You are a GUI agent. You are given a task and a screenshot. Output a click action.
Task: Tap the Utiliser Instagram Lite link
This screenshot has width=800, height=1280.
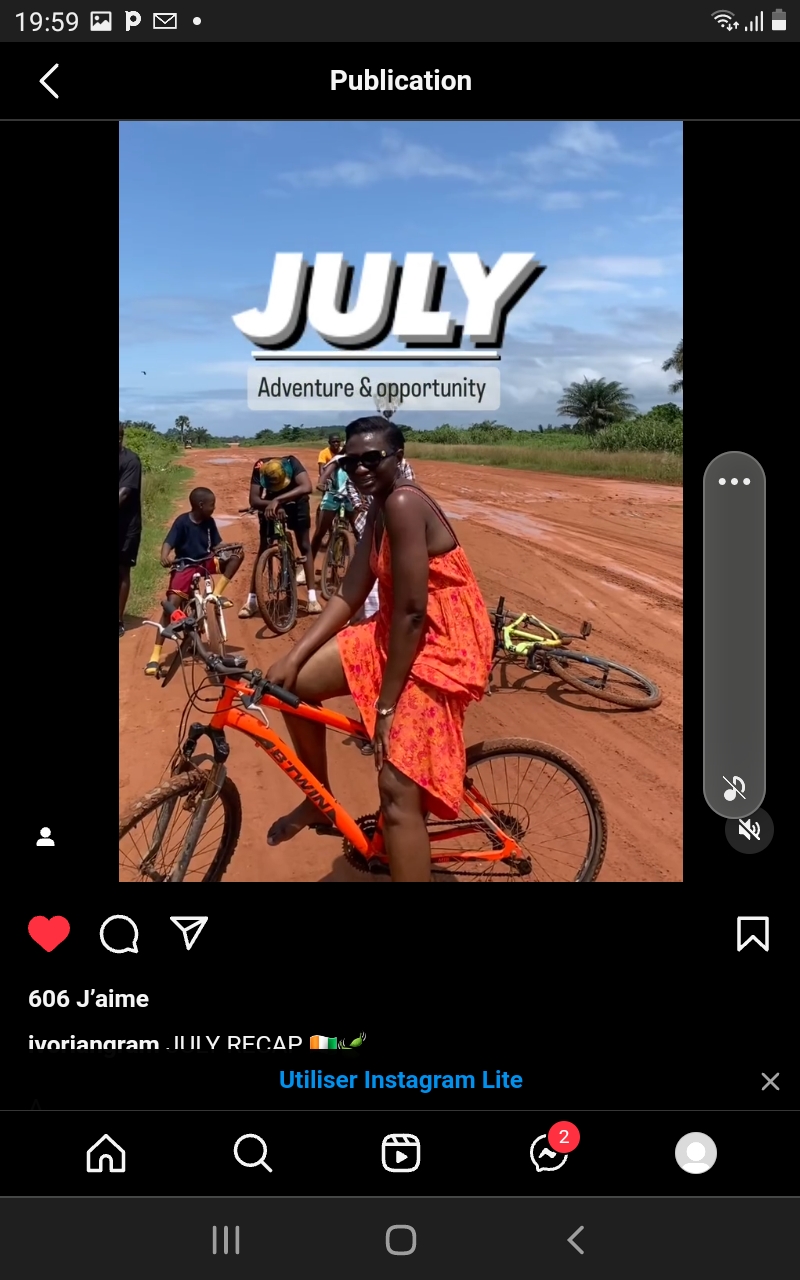click(401, 1080)
